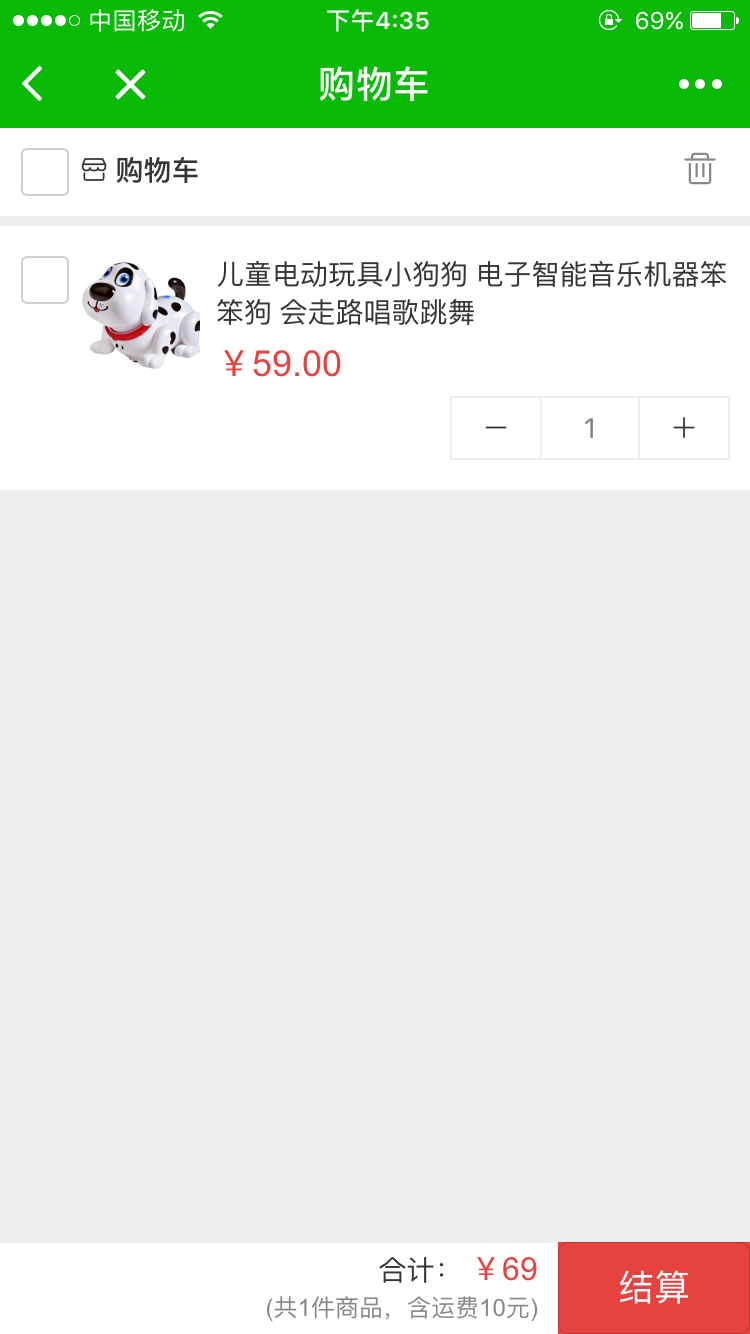Delete selected items with trash icon
Image resolution: width=750 pixels, height=1334 pixels.
click(x=699, y=169)
